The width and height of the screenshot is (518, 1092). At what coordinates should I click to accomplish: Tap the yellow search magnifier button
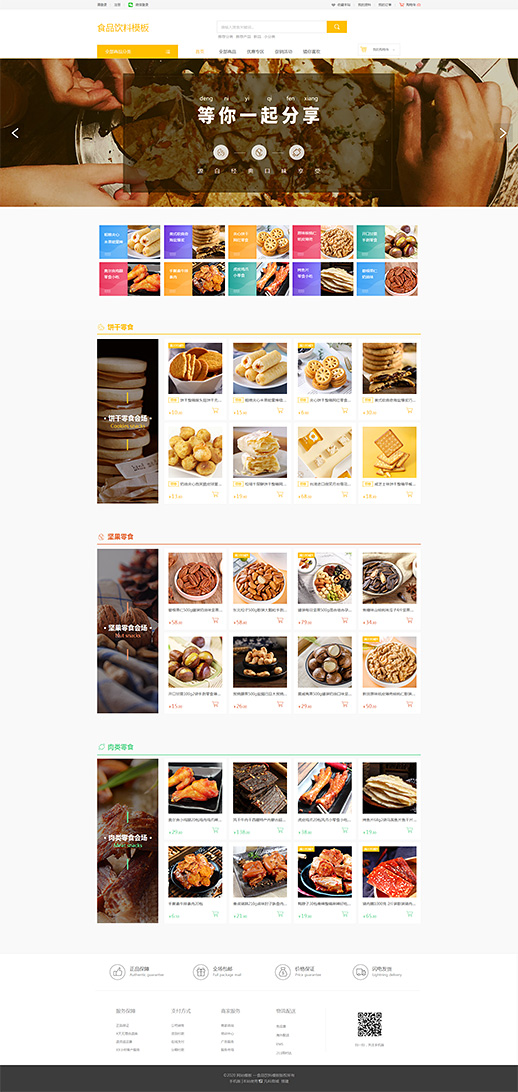tap(337, 27)
